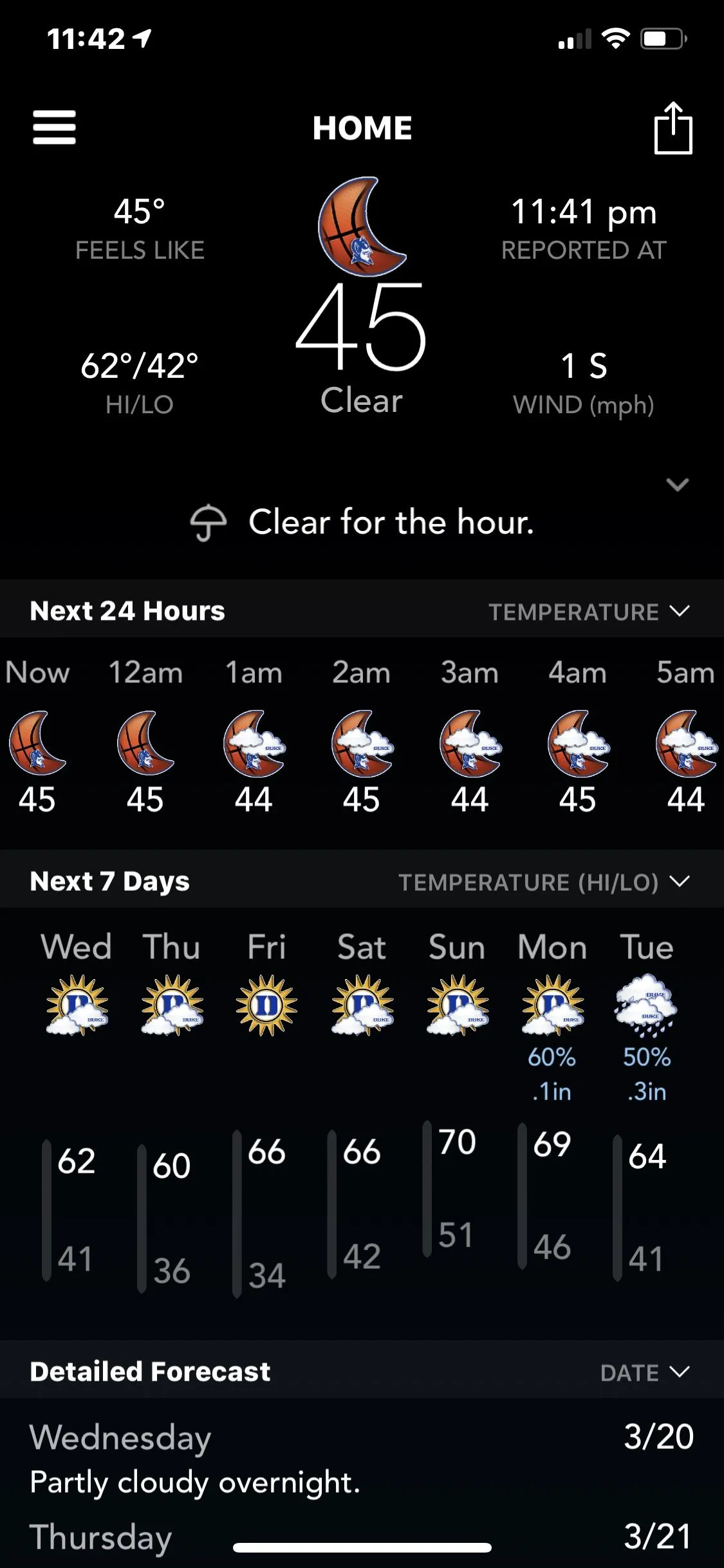Open the Detailed Forecast DATE dropdown

click(x=644, y=1372)
